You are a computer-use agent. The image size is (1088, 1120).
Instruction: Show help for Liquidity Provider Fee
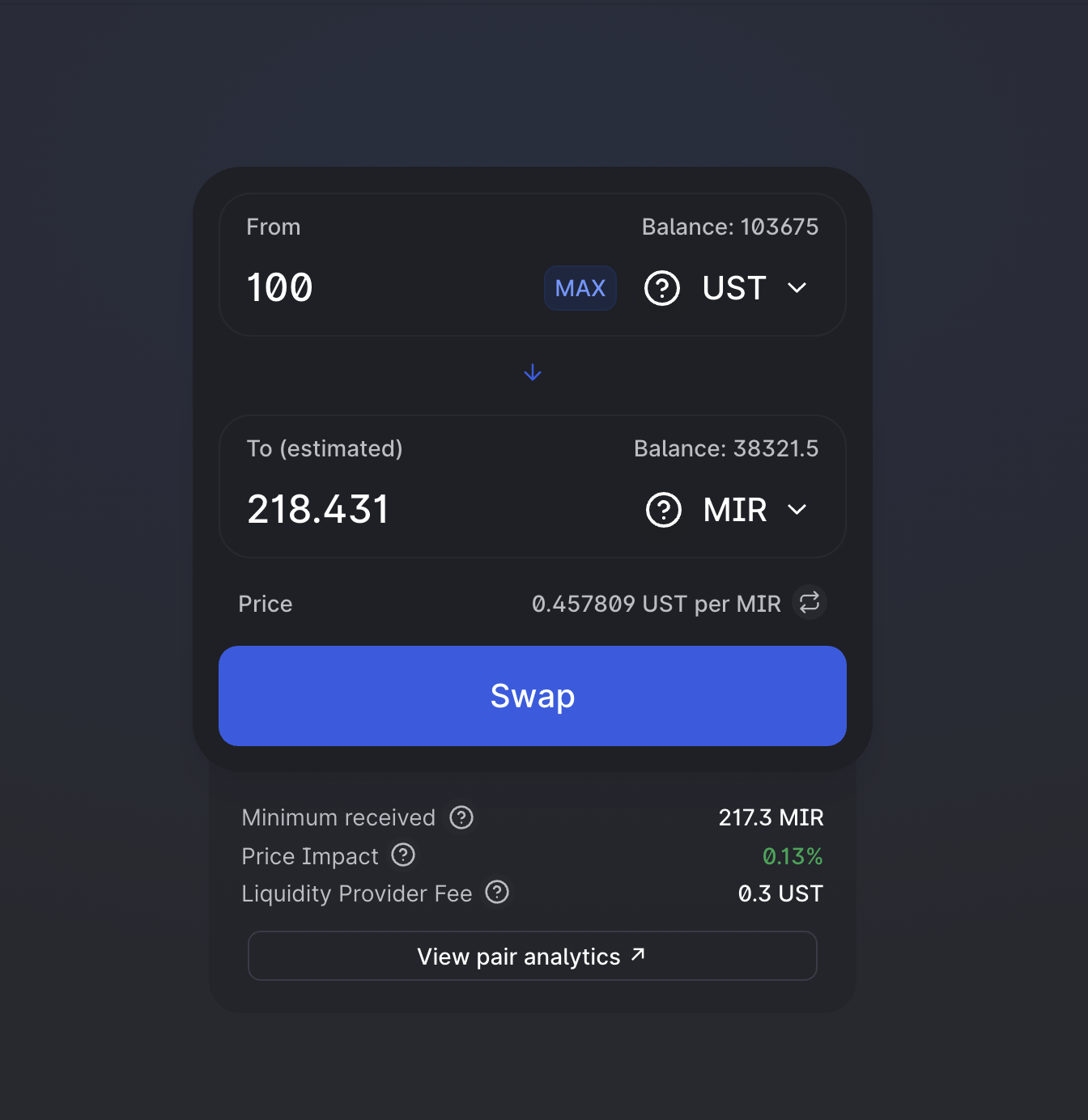(497, 893)
